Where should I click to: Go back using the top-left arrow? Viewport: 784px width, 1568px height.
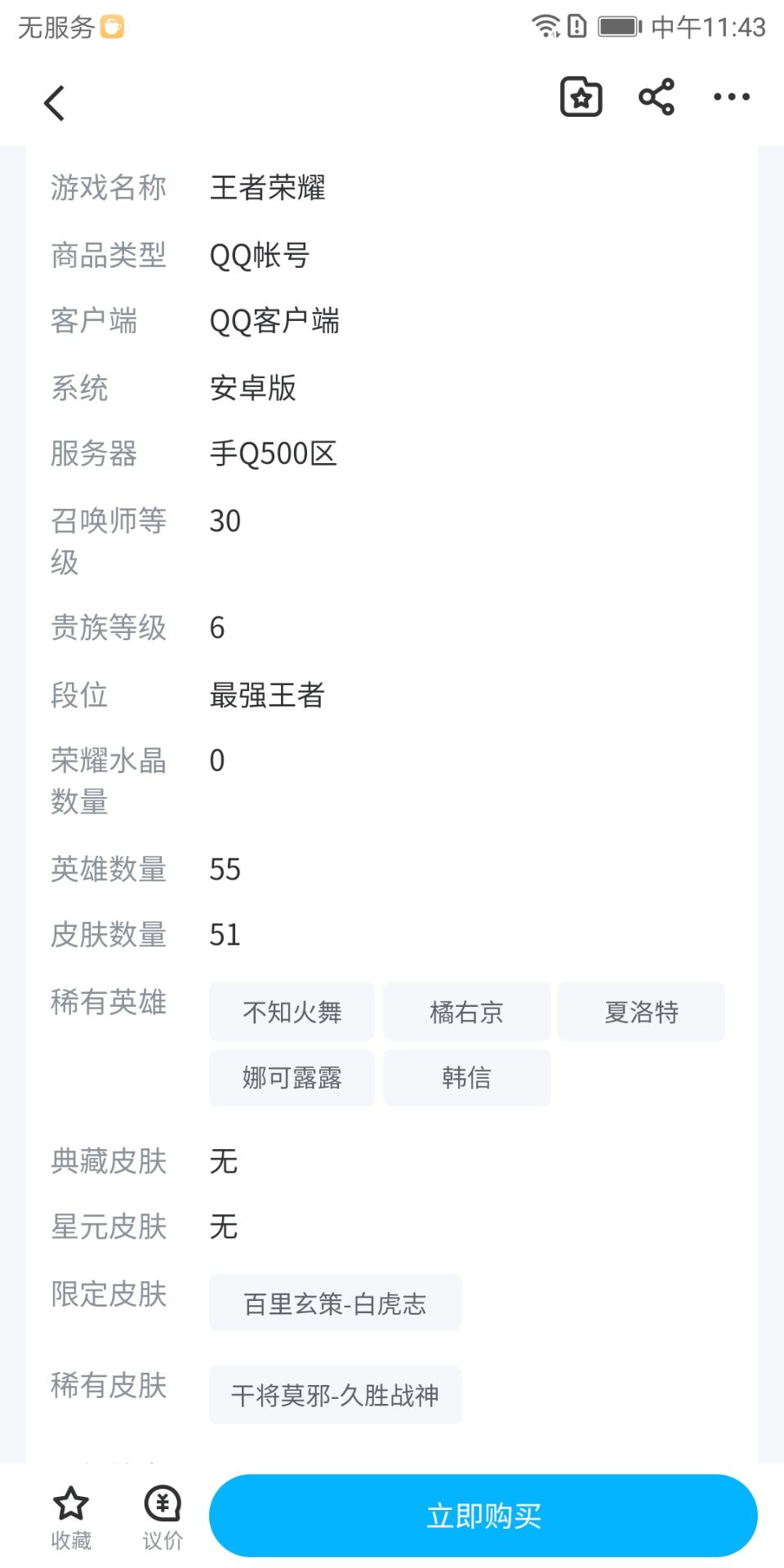pyautogui.click(x=55, y=103)
